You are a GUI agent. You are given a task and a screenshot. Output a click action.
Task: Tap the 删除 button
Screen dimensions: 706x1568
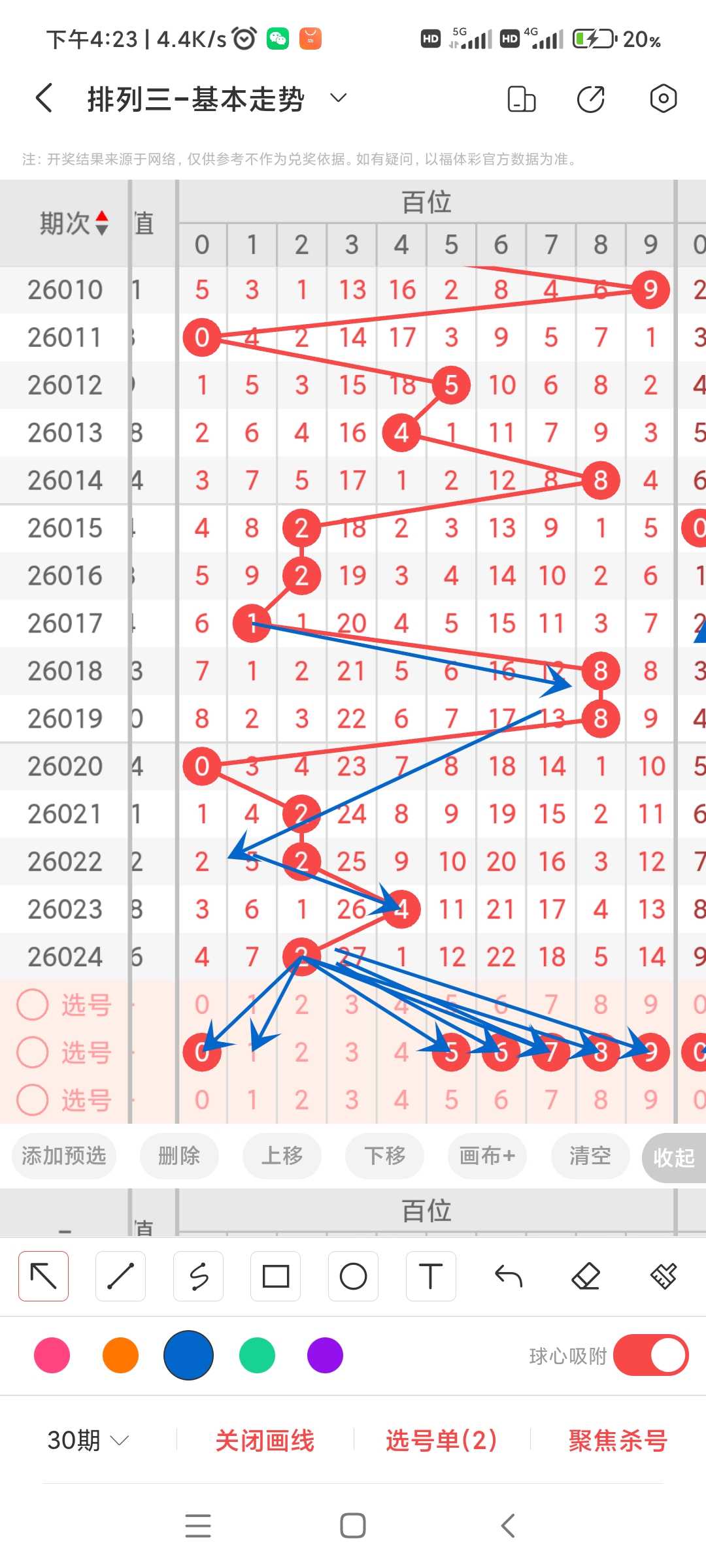click(179, 1156)
